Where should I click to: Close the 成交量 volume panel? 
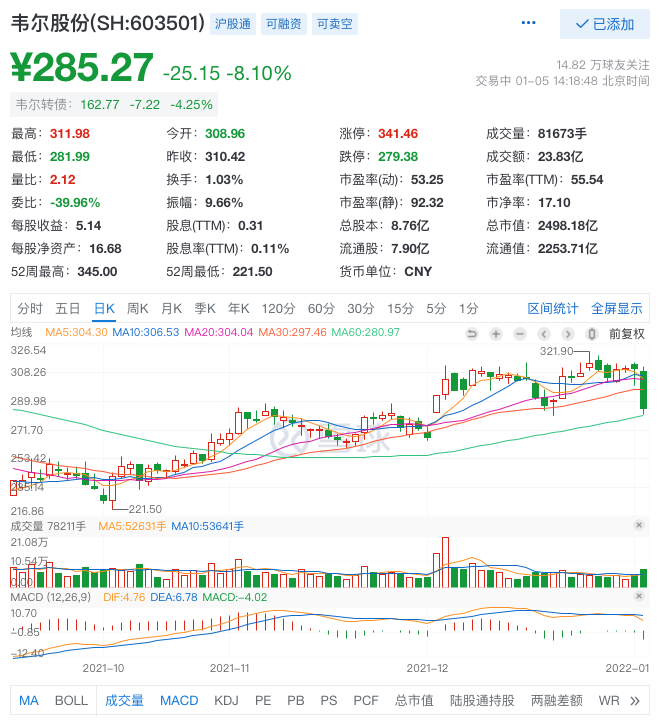pyautogui.click(x=640, y=525)
